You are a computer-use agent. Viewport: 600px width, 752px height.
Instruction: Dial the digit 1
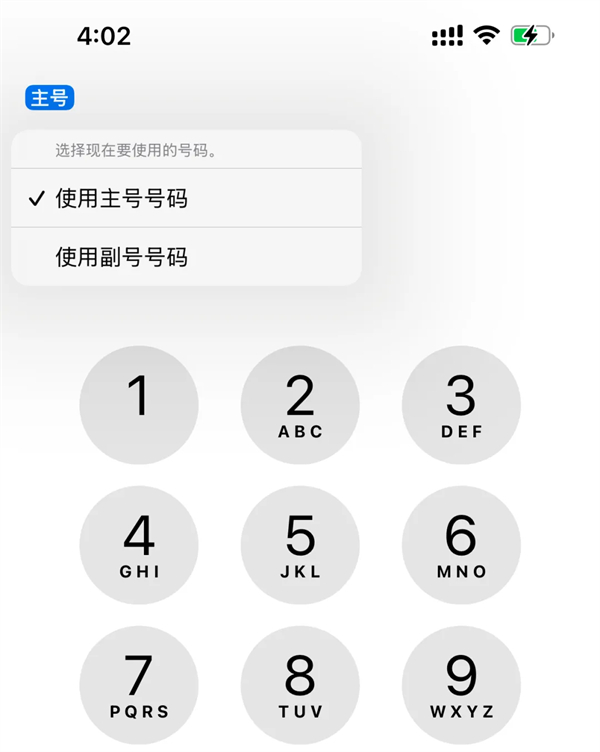(139, 404)
